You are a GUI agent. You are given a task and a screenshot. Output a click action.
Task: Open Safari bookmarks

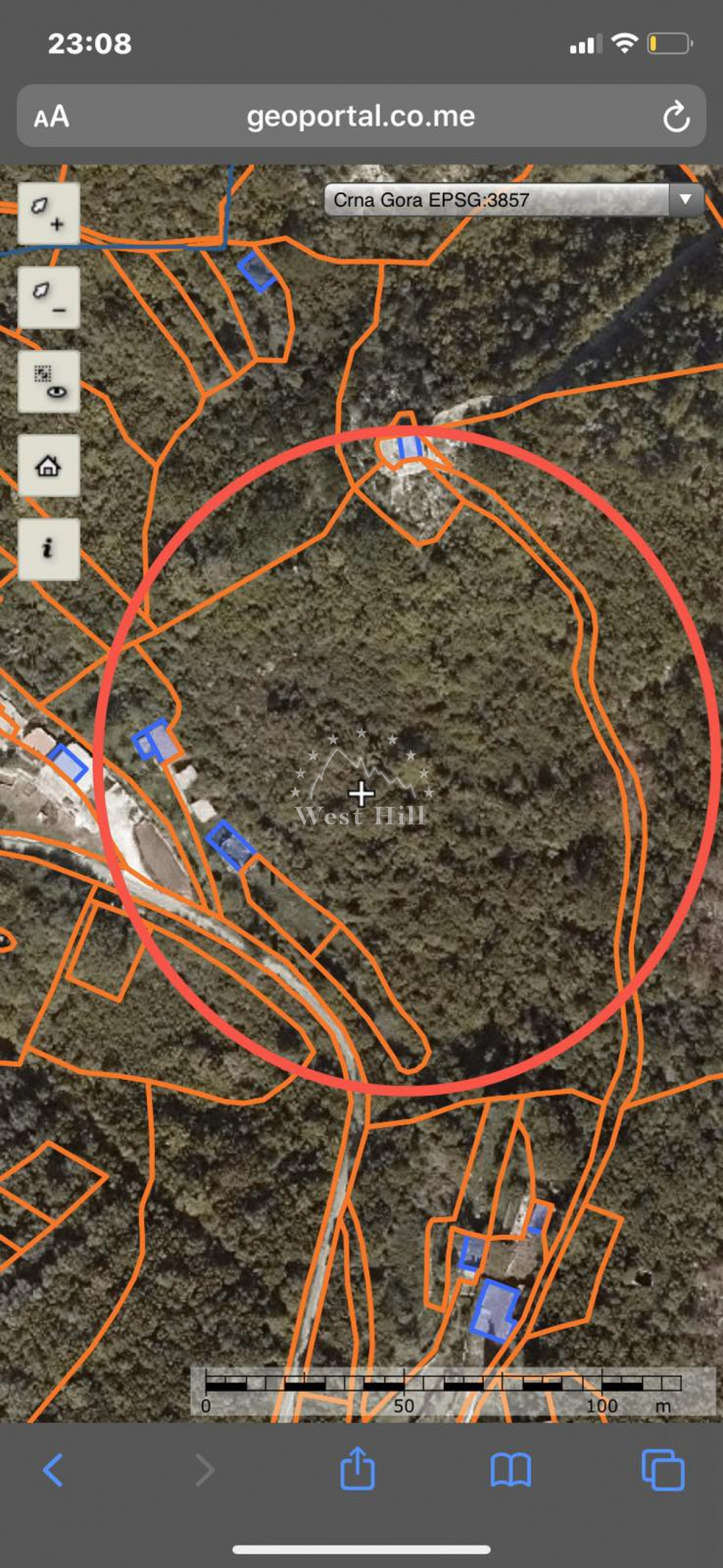point(510,1470)
